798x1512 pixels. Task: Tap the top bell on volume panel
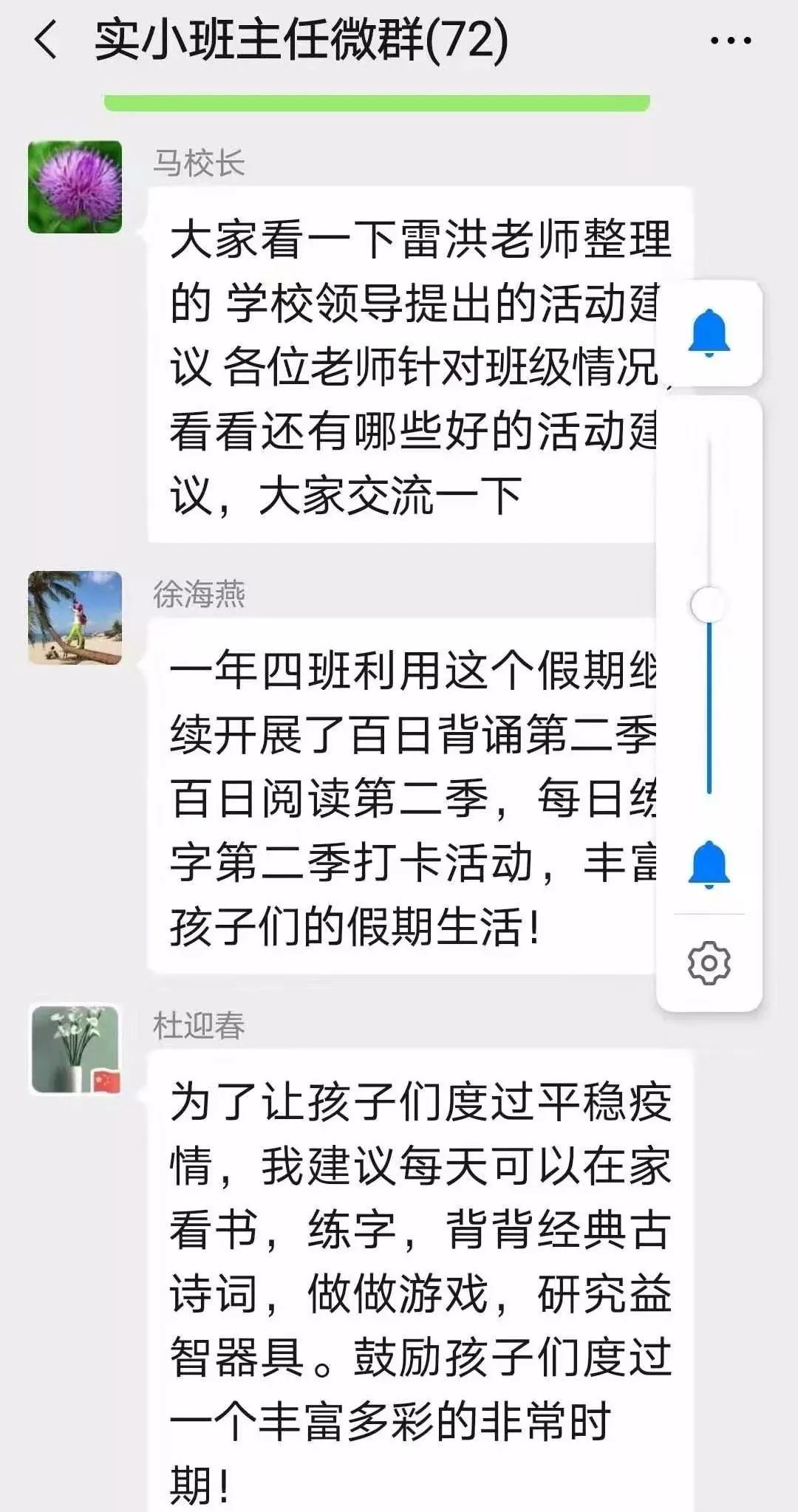click(709, 333)
